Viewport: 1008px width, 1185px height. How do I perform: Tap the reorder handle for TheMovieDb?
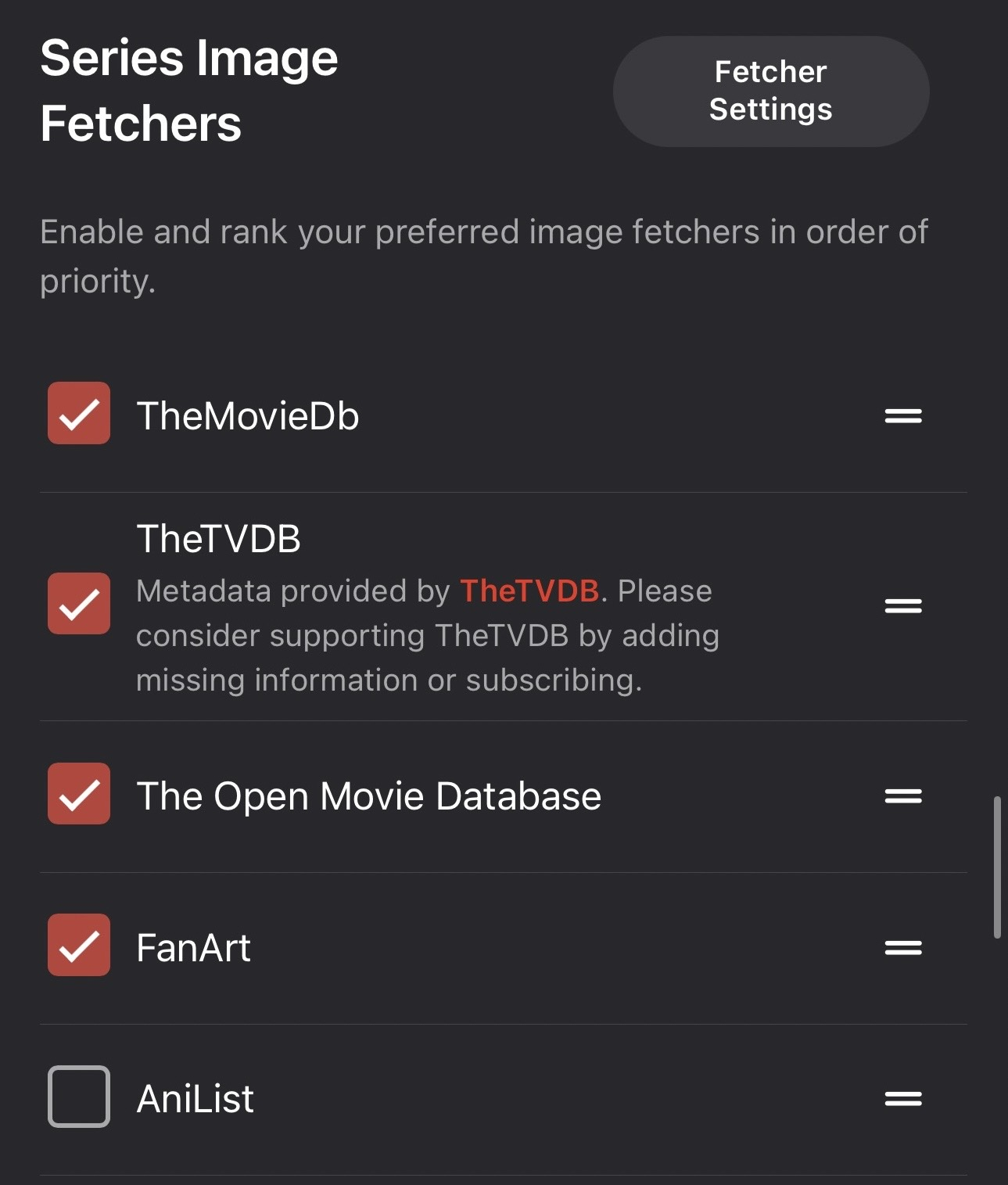[903, 416]
